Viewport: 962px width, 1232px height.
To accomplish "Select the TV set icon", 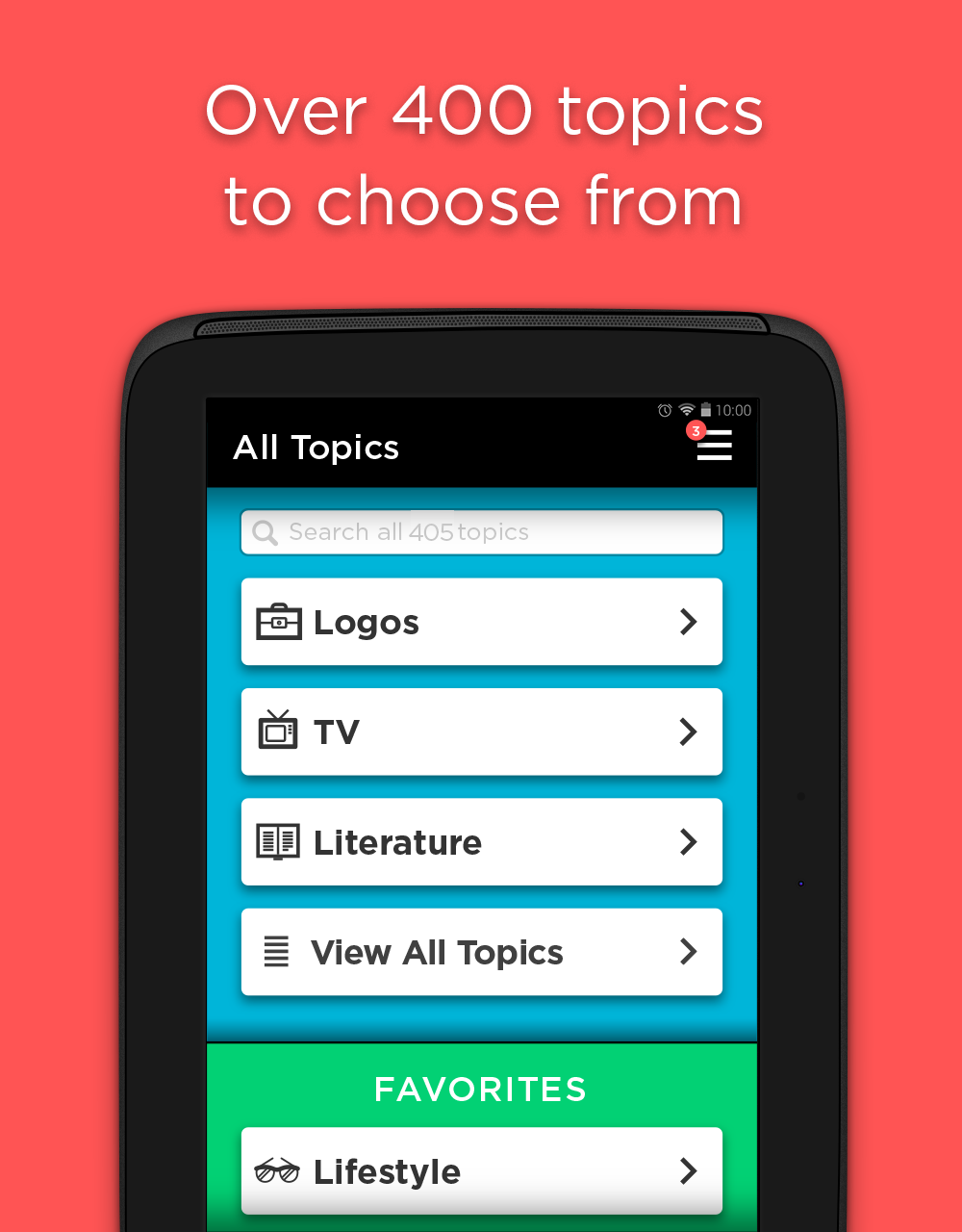I will point(279,731).
